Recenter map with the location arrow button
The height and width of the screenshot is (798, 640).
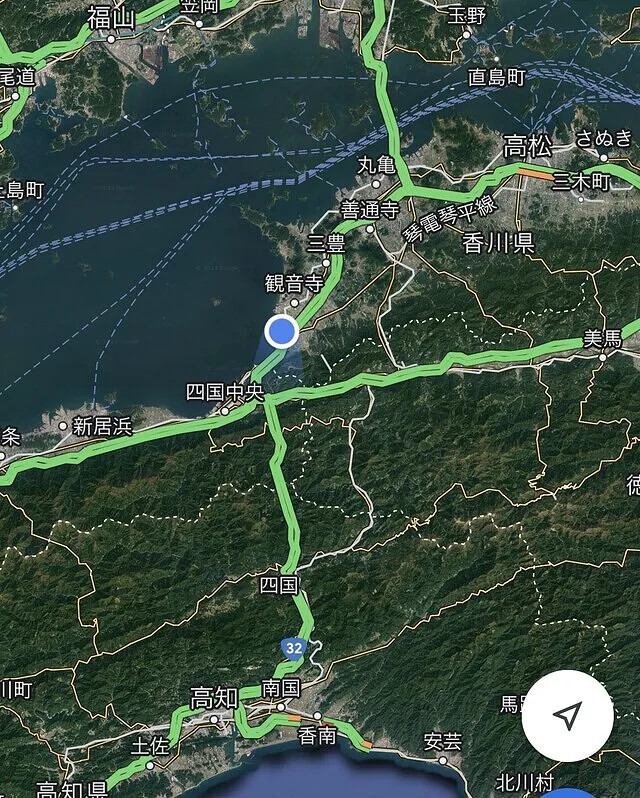567,716
